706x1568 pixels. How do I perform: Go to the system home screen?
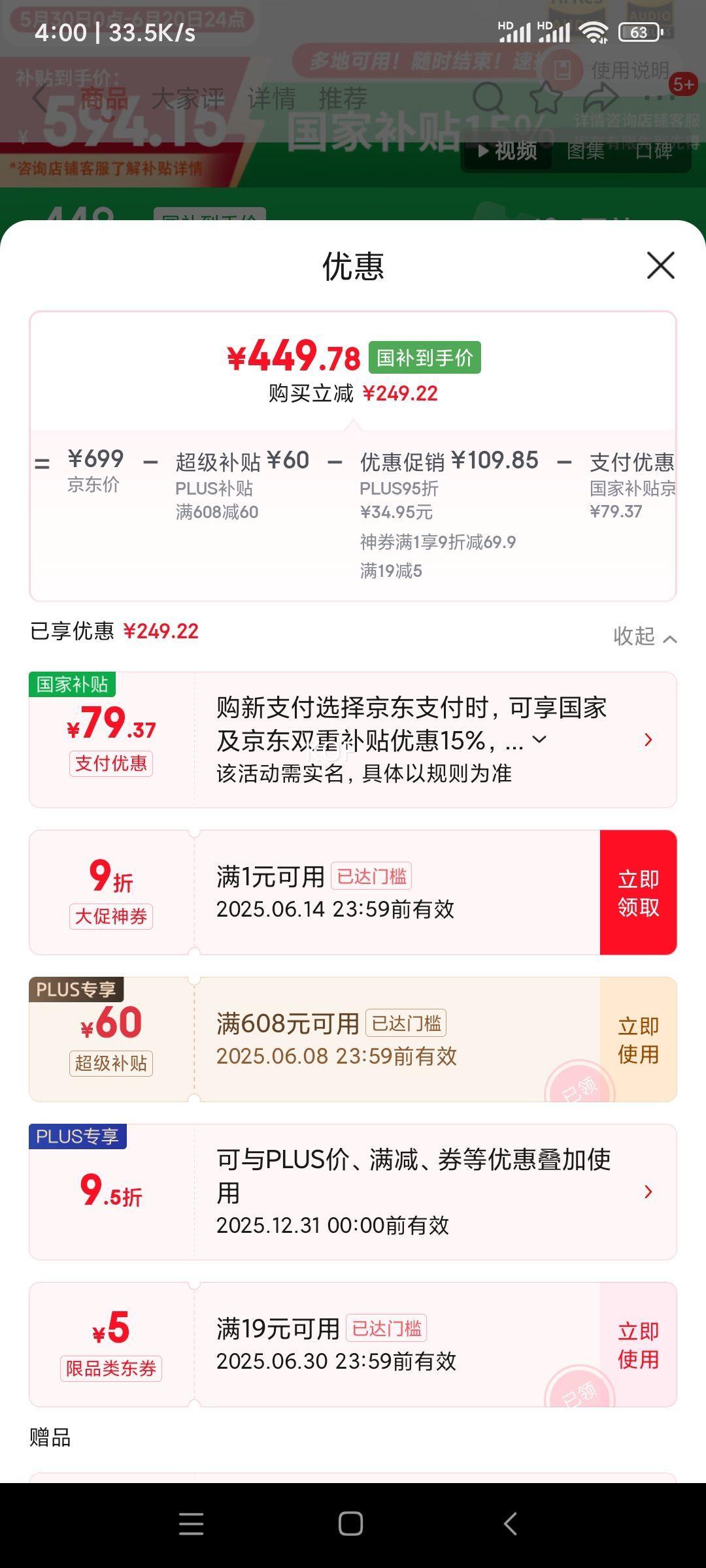point(351,1524)
